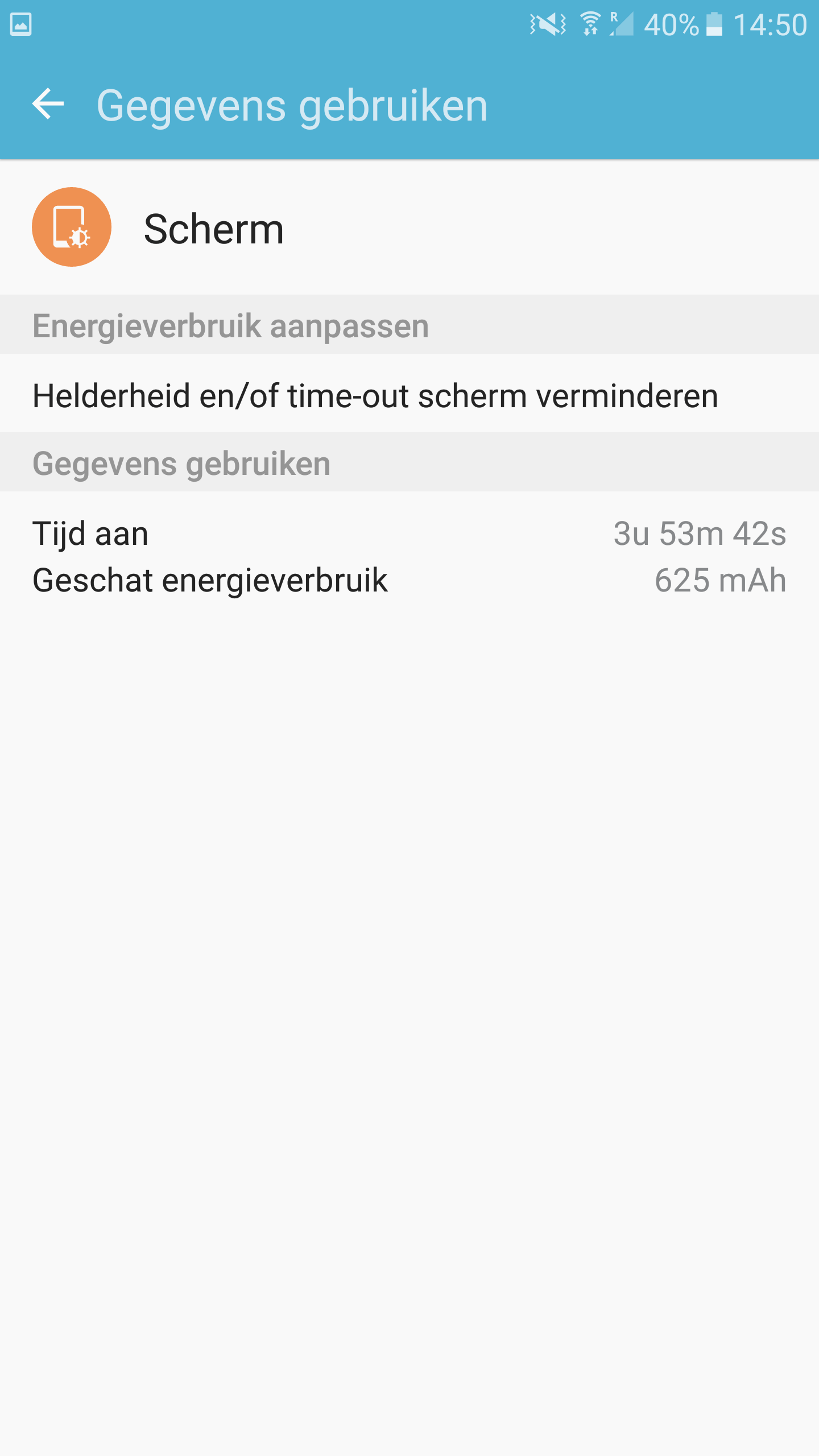Go back using the arrow icon
819x1456 pixels.
click(x=48, y=105)
